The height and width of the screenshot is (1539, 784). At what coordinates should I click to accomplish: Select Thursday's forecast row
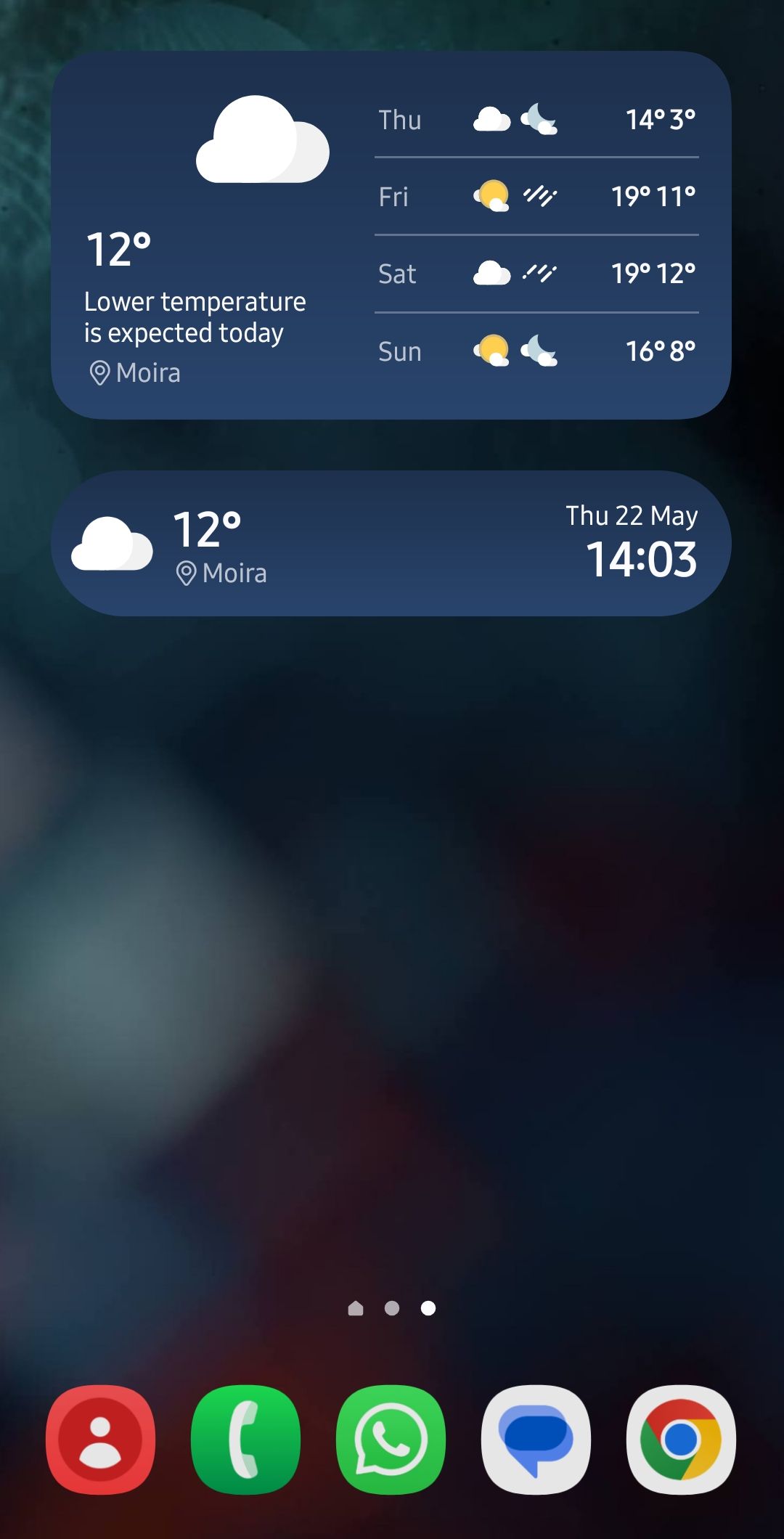535,120
